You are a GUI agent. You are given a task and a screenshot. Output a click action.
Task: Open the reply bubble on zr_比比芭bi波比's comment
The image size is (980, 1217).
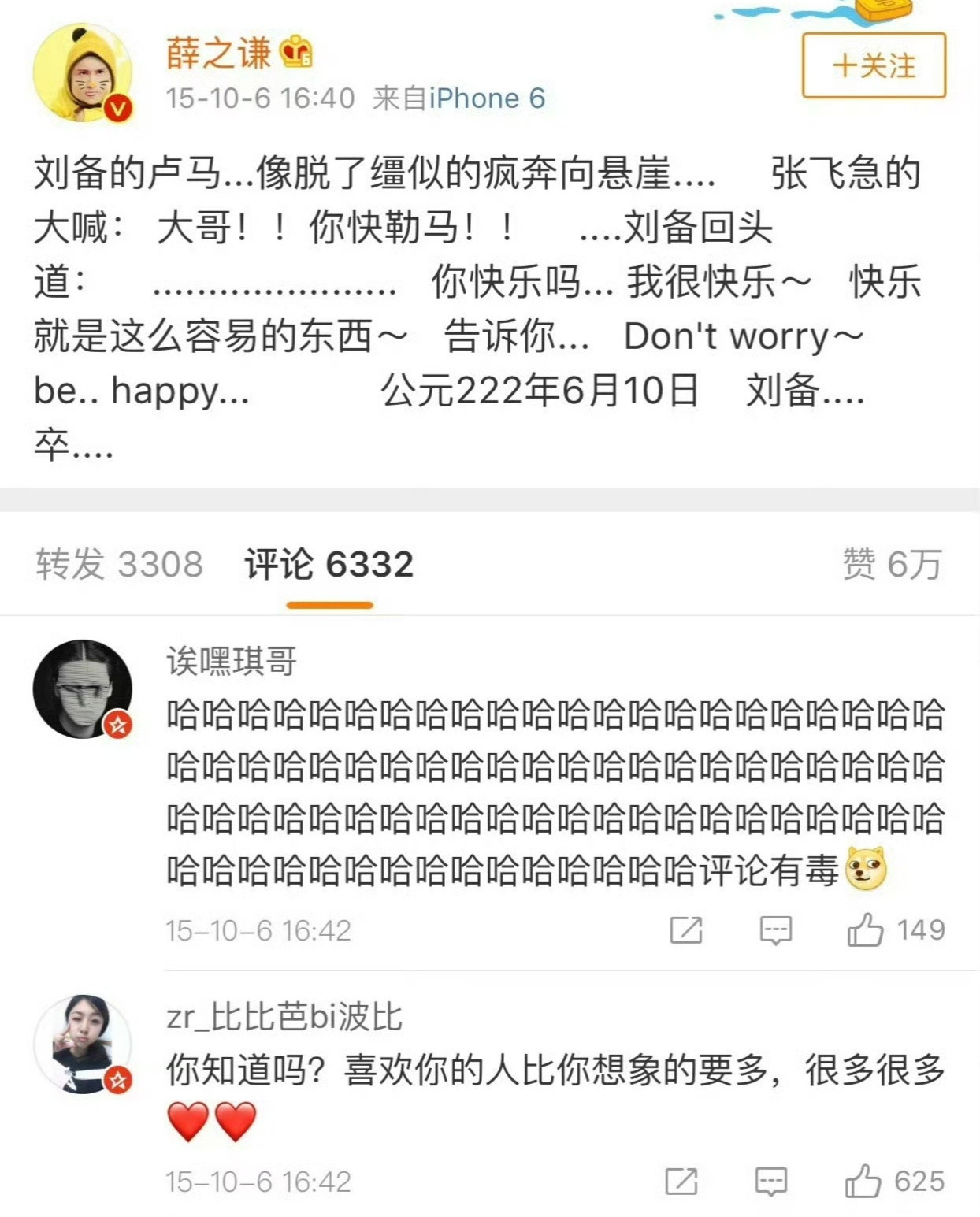pyautogui.click(x=770, y=1182)
